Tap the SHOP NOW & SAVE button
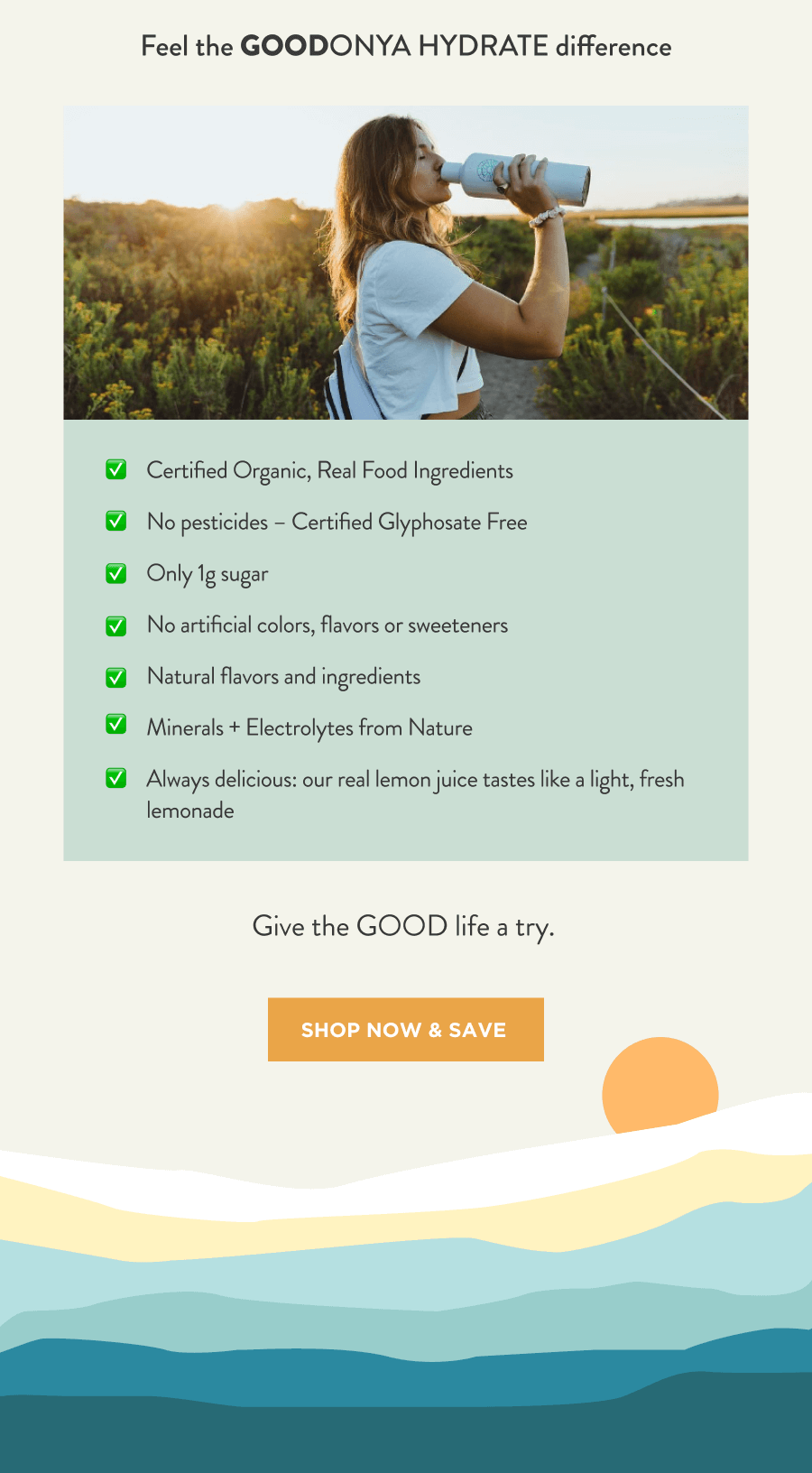The image size is (812, 1473). 405,1029
